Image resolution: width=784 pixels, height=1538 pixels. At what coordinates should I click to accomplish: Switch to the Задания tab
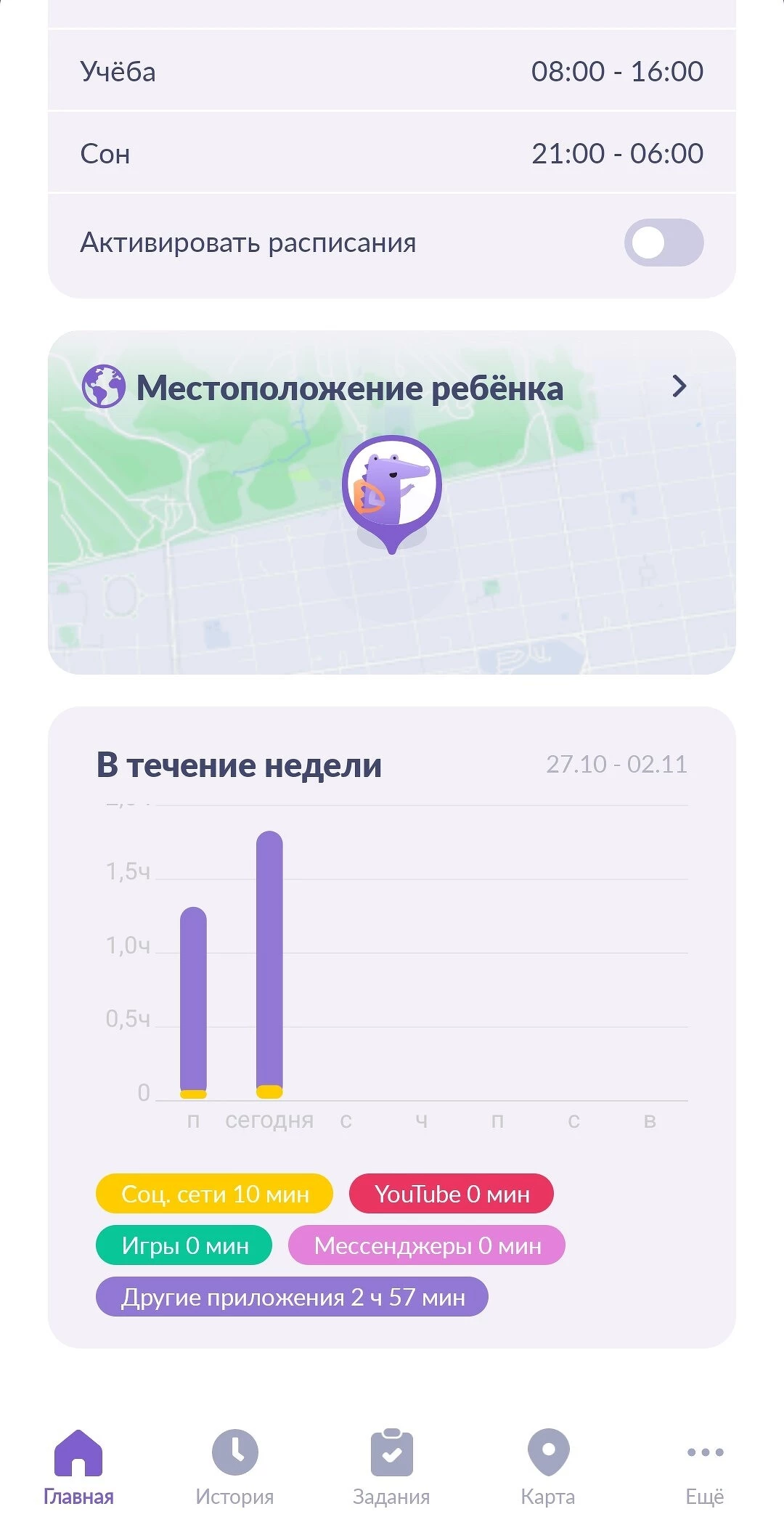[391, 1467]
